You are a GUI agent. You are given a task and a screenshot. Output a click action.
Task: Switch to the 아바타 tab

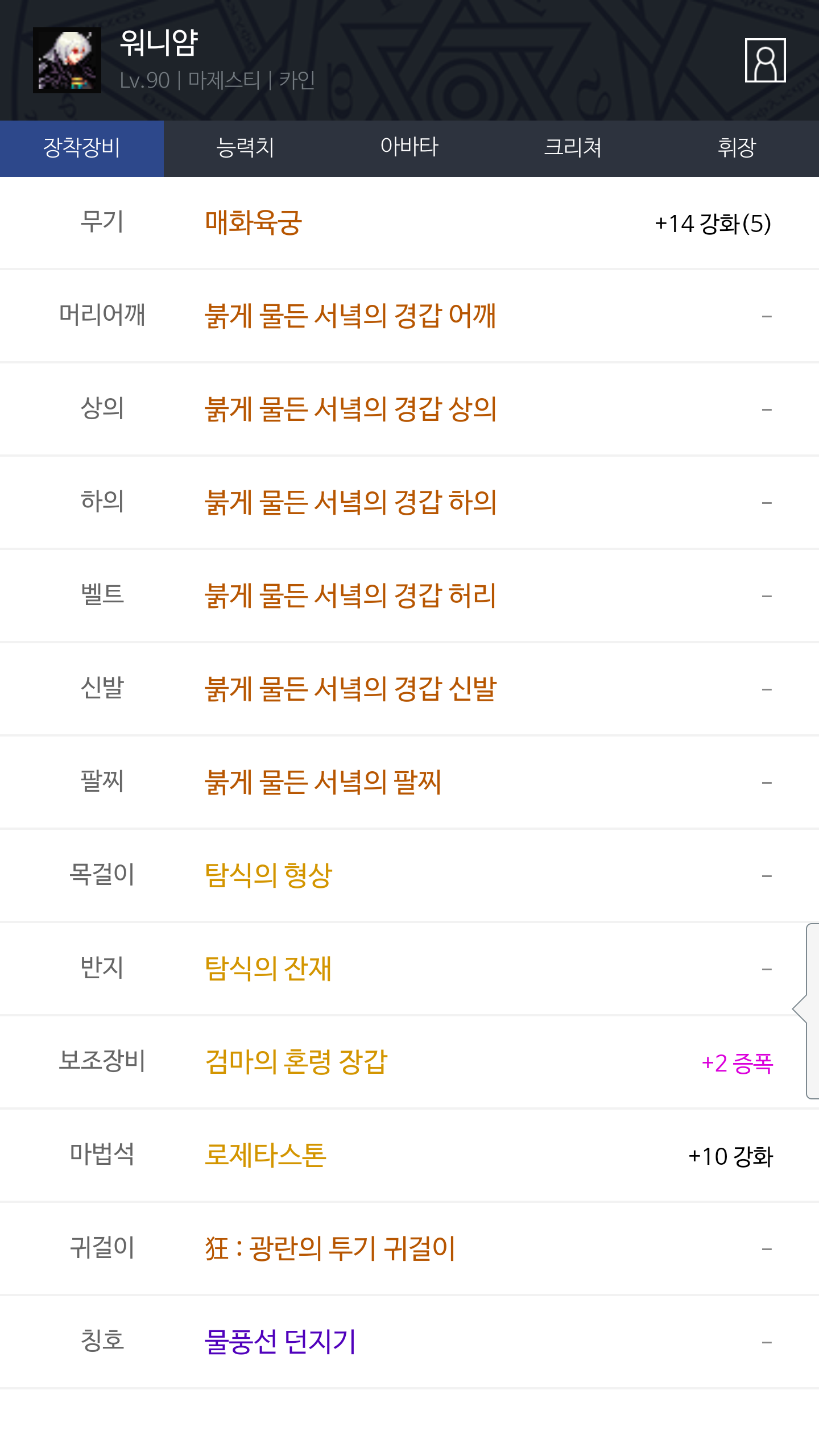coord(409,148)
